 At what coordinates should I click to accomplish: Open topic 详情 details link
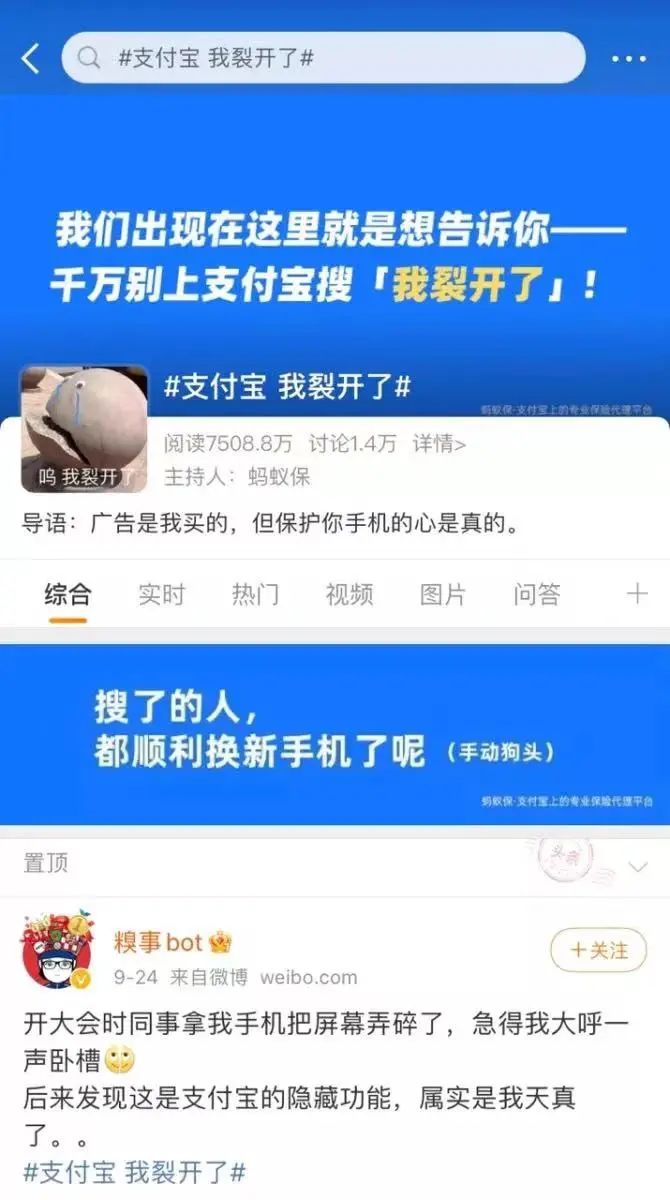(x=439, y=444)
